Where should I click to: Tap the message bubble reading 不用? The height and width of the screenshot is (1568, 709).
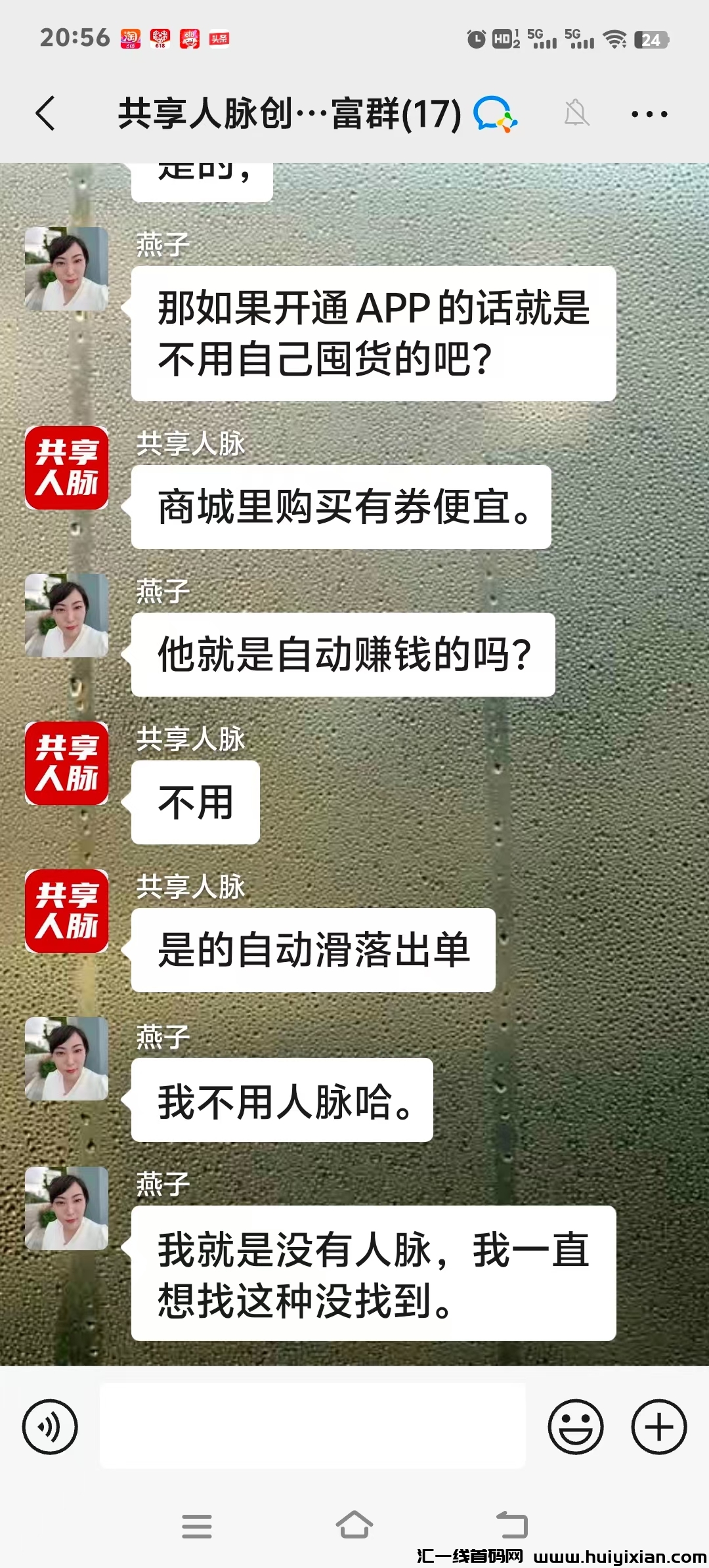(x=194, y=802)
